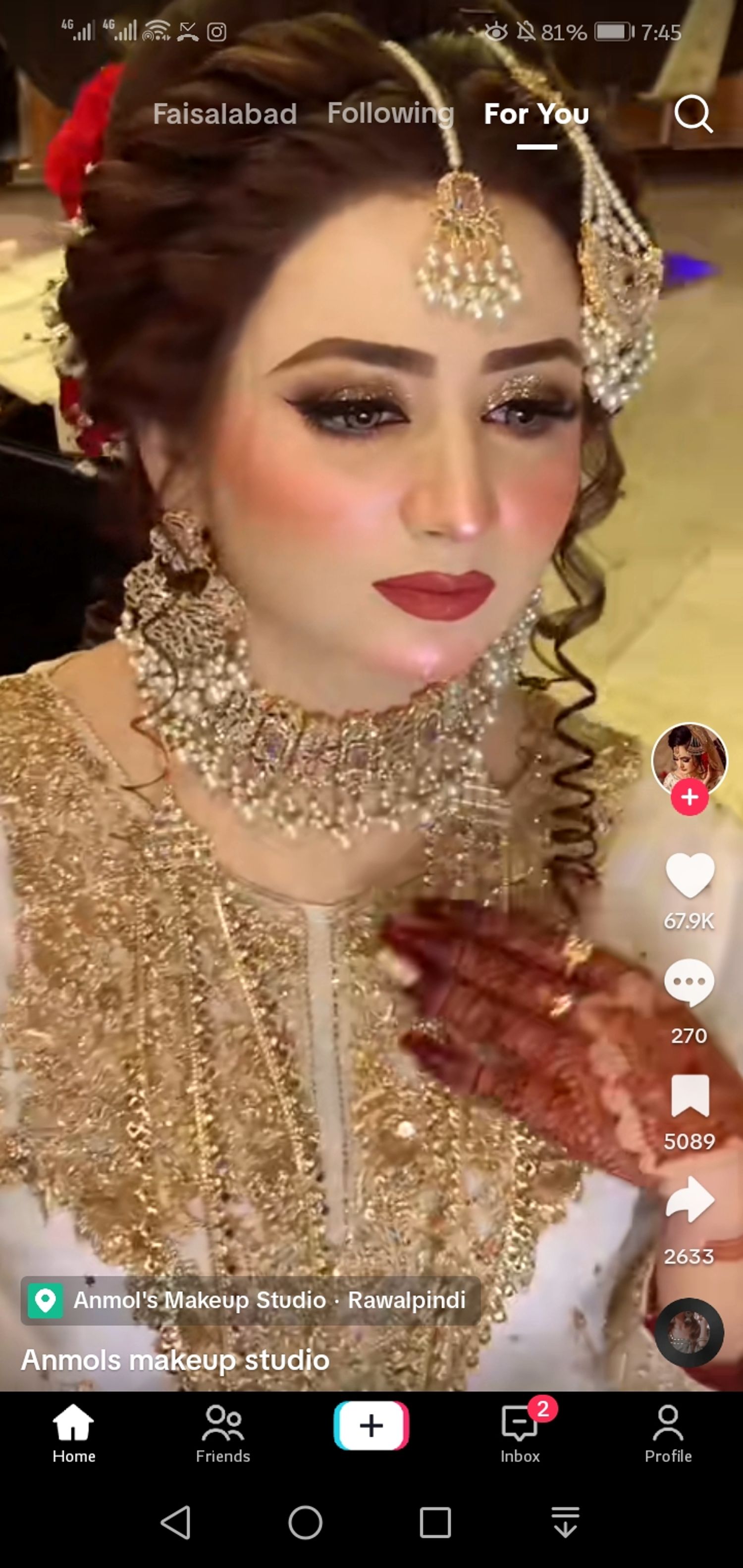The height and width of the screenshot is (1568, 743).
Task: Share this video with the arrow icon
Action: click(x=690, y=1201)
